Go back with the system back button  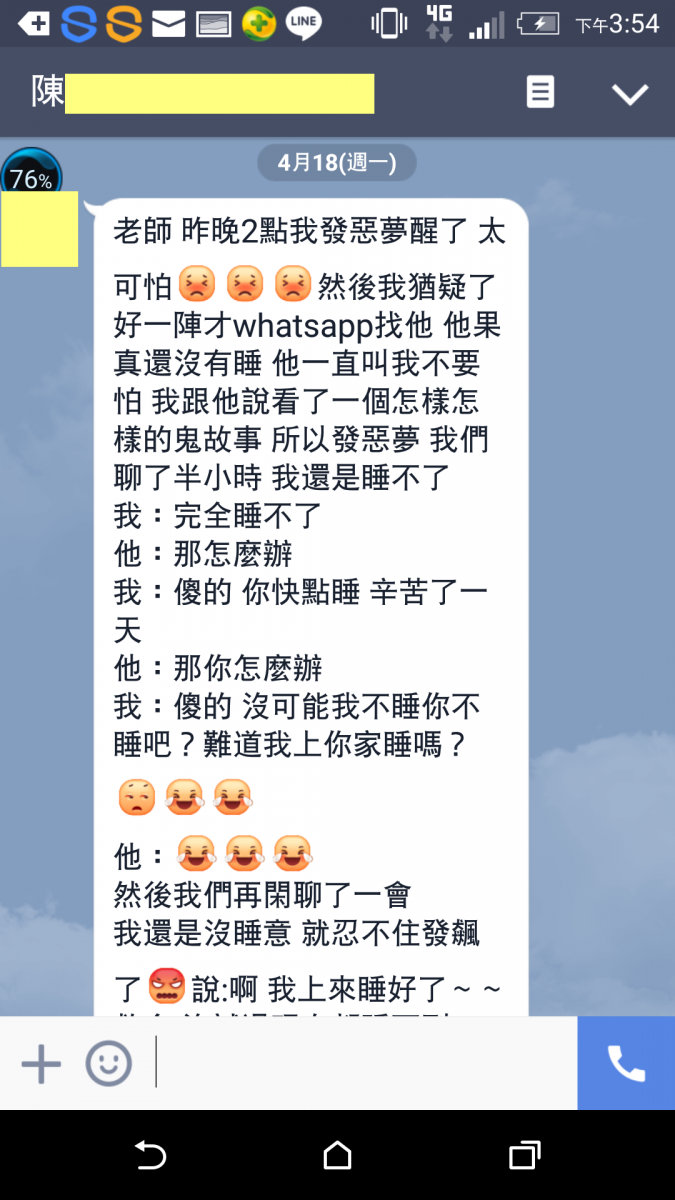(150, 1156)
